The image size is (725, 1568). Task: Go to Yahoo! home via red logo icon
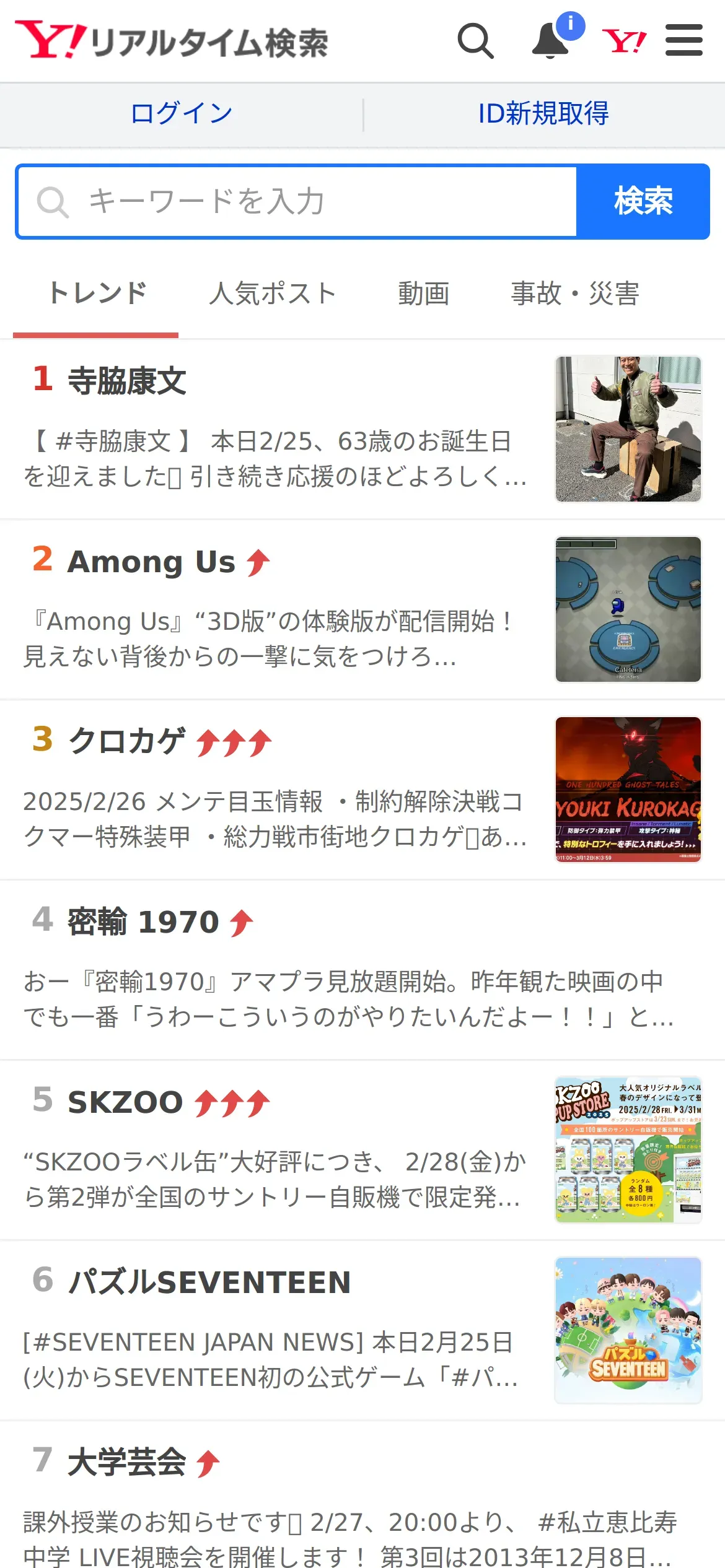624,41
